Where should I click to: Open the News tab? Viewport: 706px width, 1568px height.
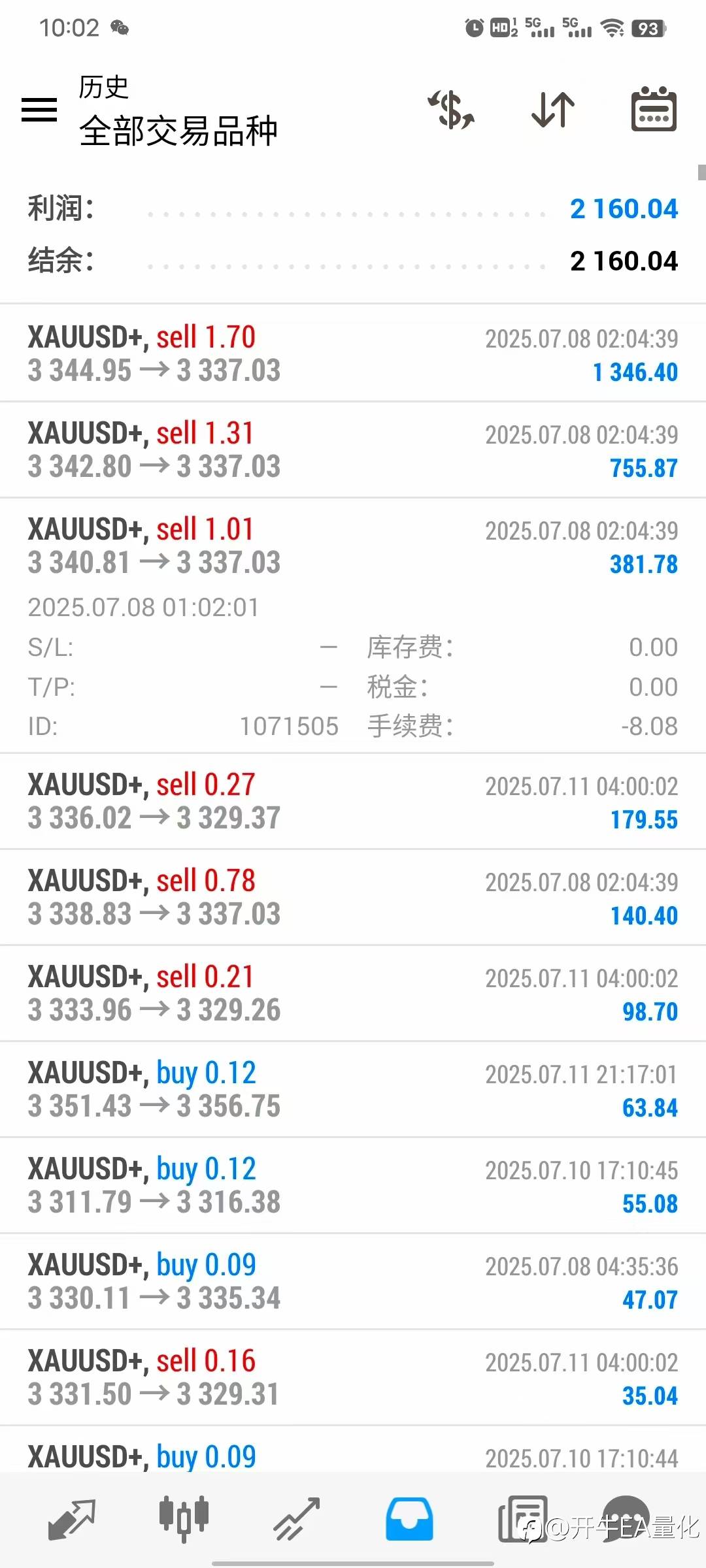pyautogui.click(x=522, y=1518)
